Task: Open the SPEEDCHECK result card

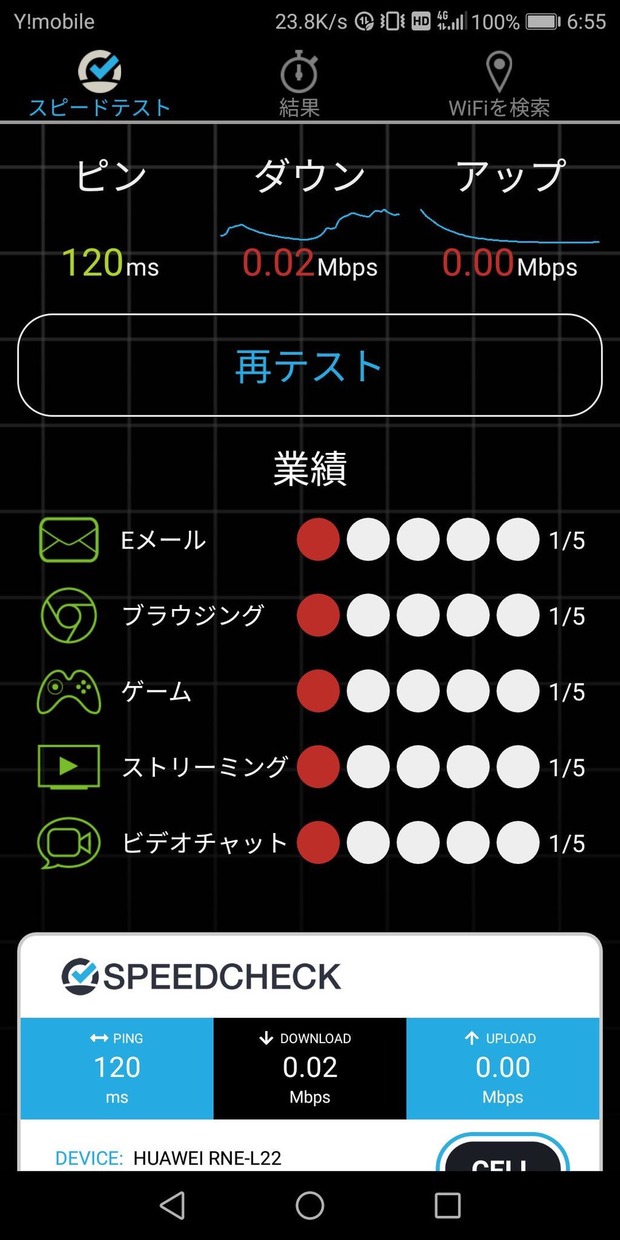Action: (310, 1051)
